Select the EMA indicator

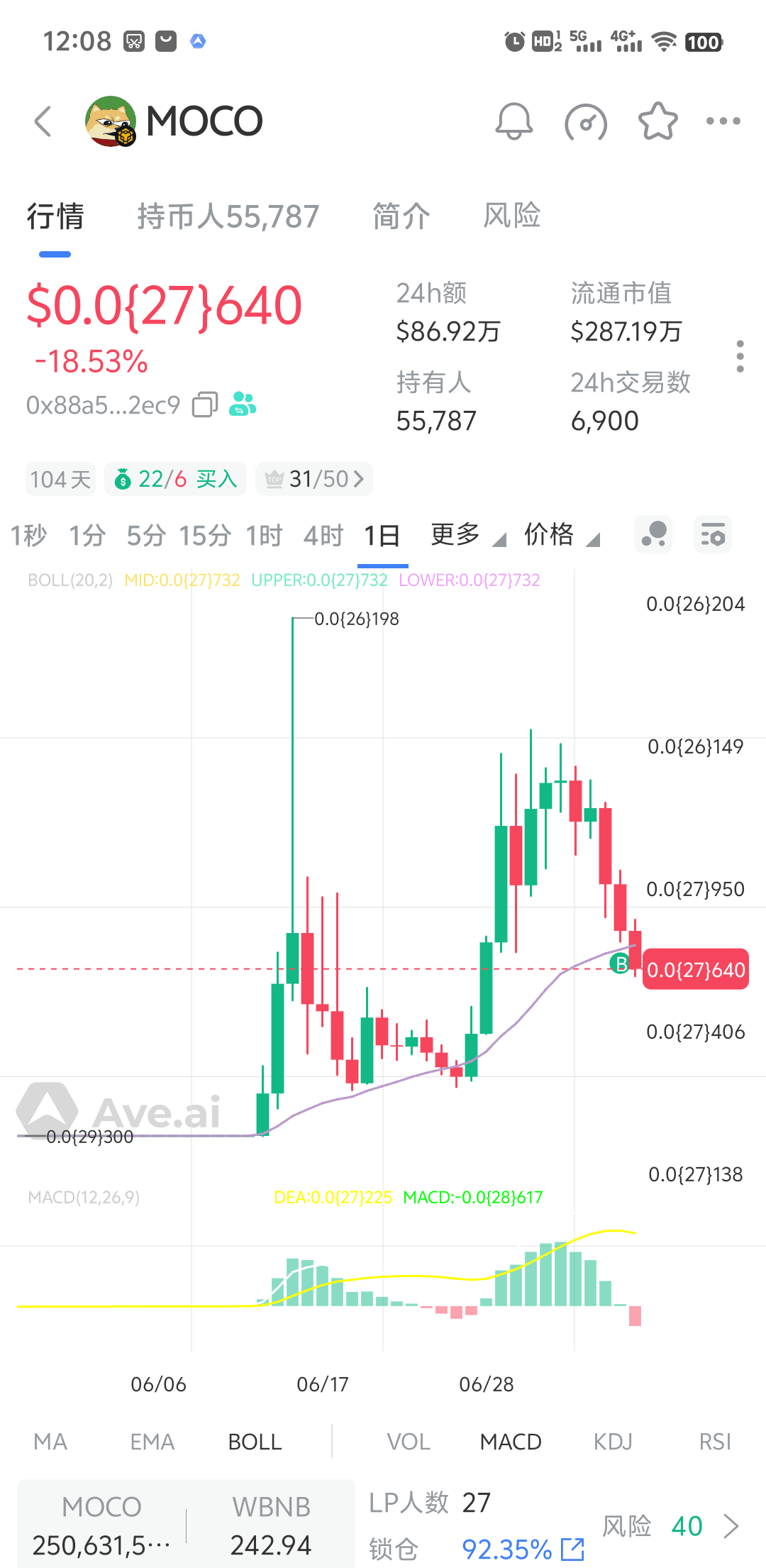152,1442
